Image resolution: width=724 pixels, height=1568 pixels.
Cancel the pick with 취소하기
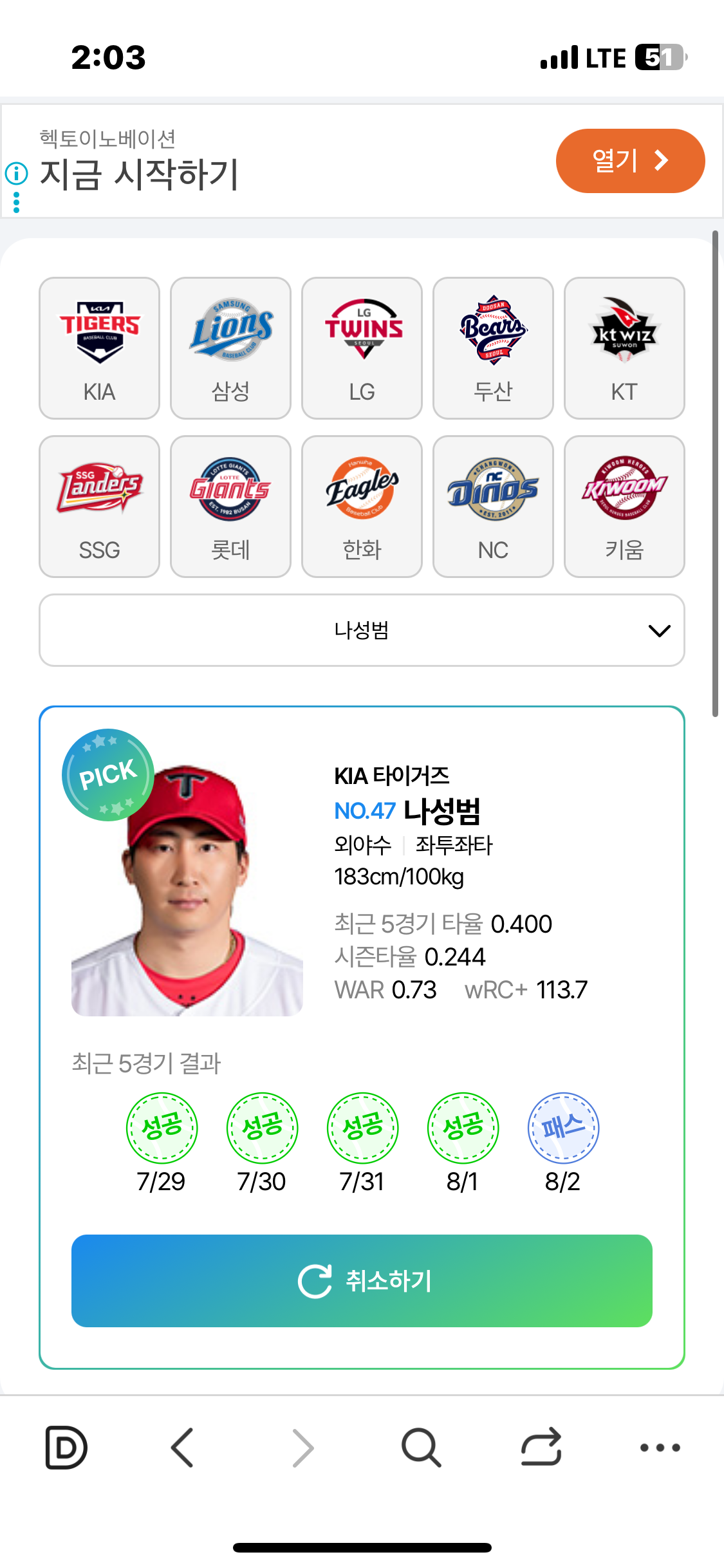(362, 1280)
